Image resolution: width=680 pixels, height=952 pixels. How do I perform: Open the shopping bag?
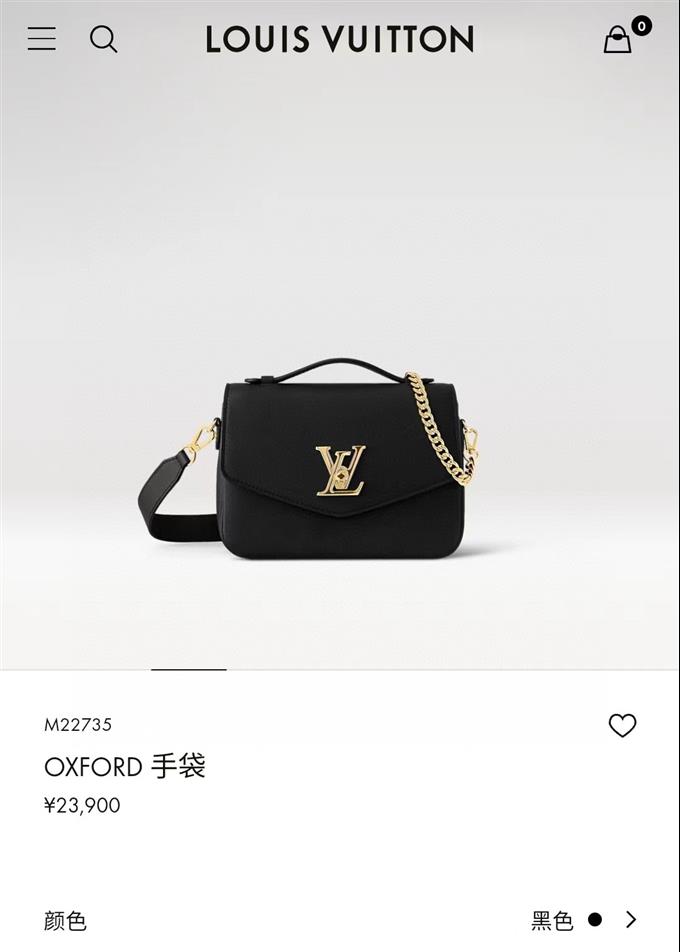pos(618,40)
